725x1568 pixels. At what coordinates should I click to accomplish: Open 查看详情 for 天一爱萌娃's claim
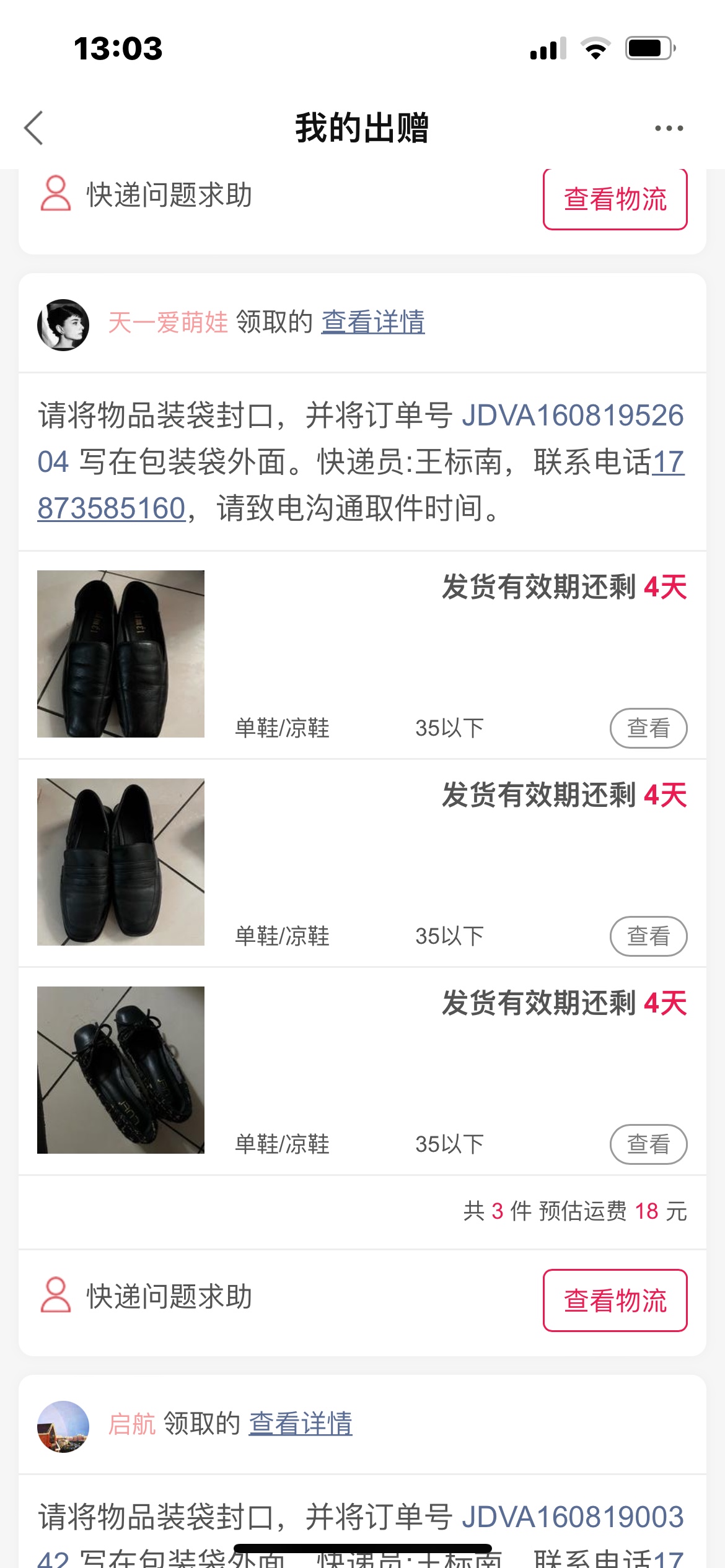tap(372, 322)
